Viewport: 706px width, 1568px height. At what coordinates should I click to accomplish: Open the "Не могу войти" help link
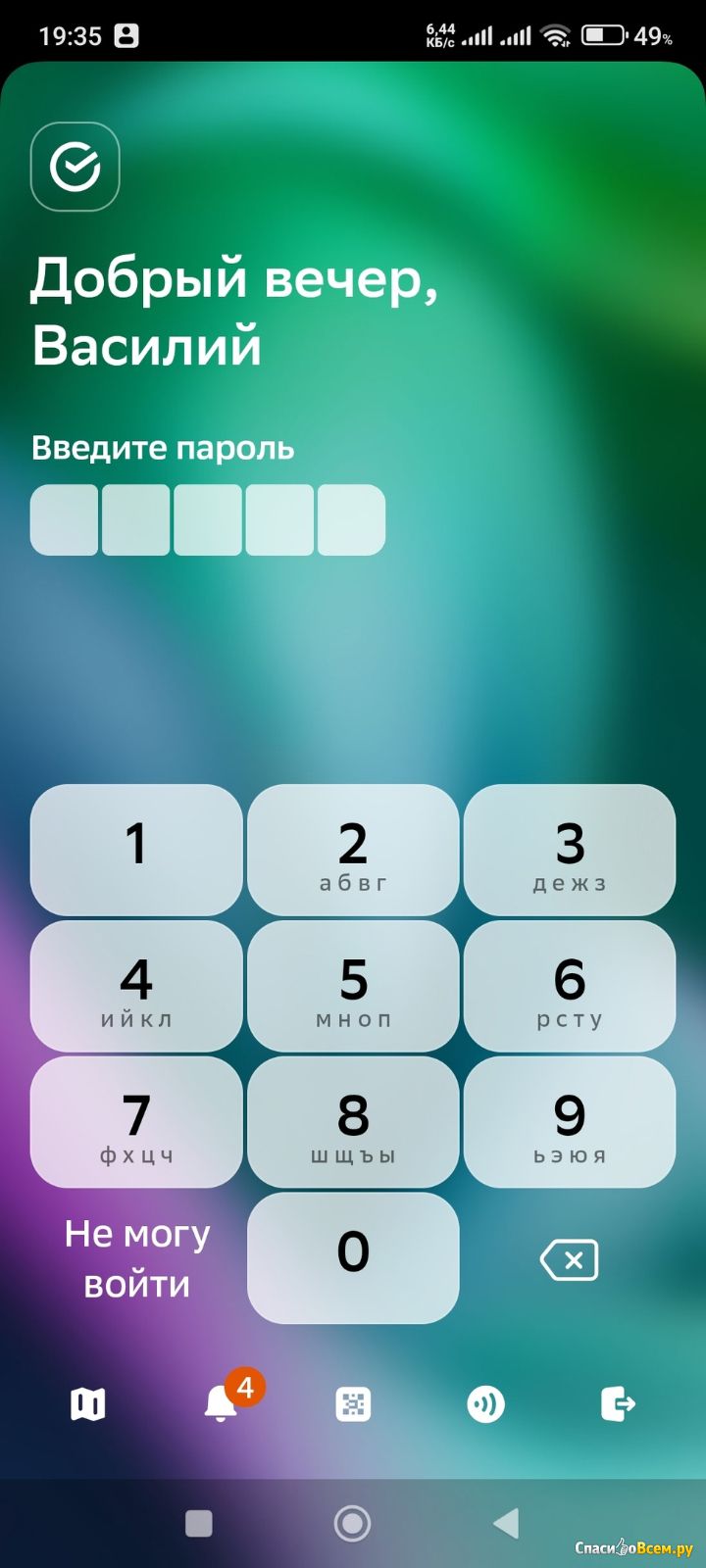tap(137, 1258)
